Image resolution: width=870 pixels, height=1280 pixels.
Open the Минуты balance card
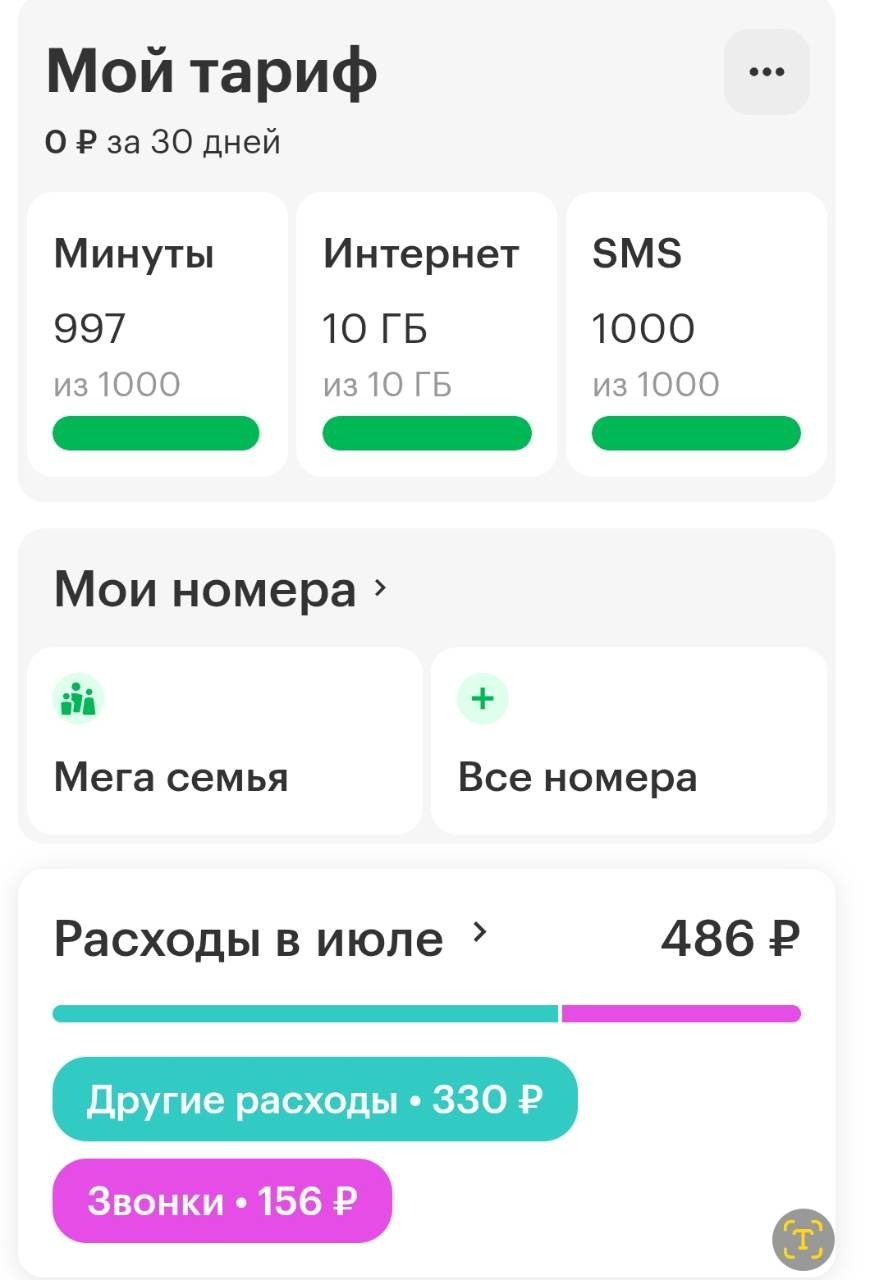pyautogui.click(x=156, y=334)
